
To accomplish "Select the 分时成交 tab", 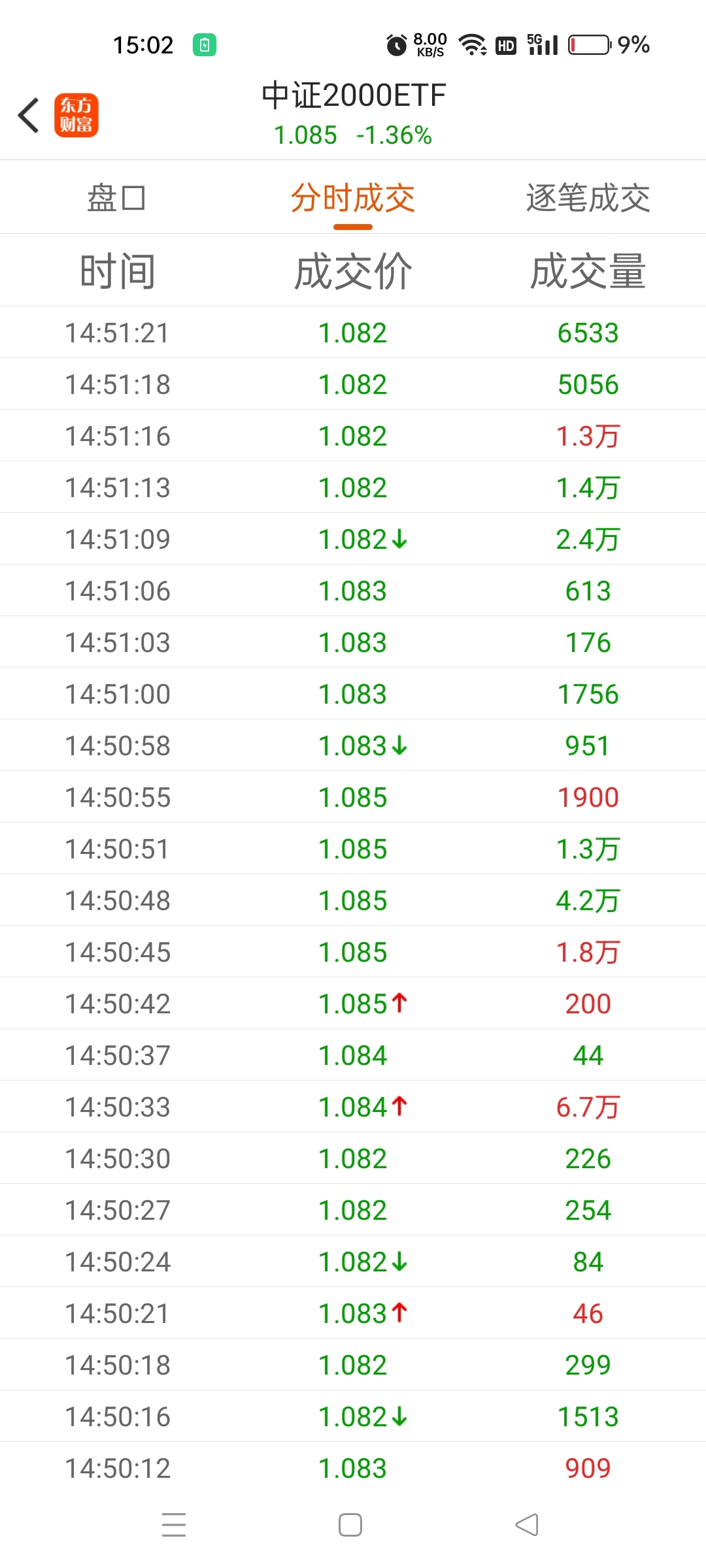I will 352,198.
